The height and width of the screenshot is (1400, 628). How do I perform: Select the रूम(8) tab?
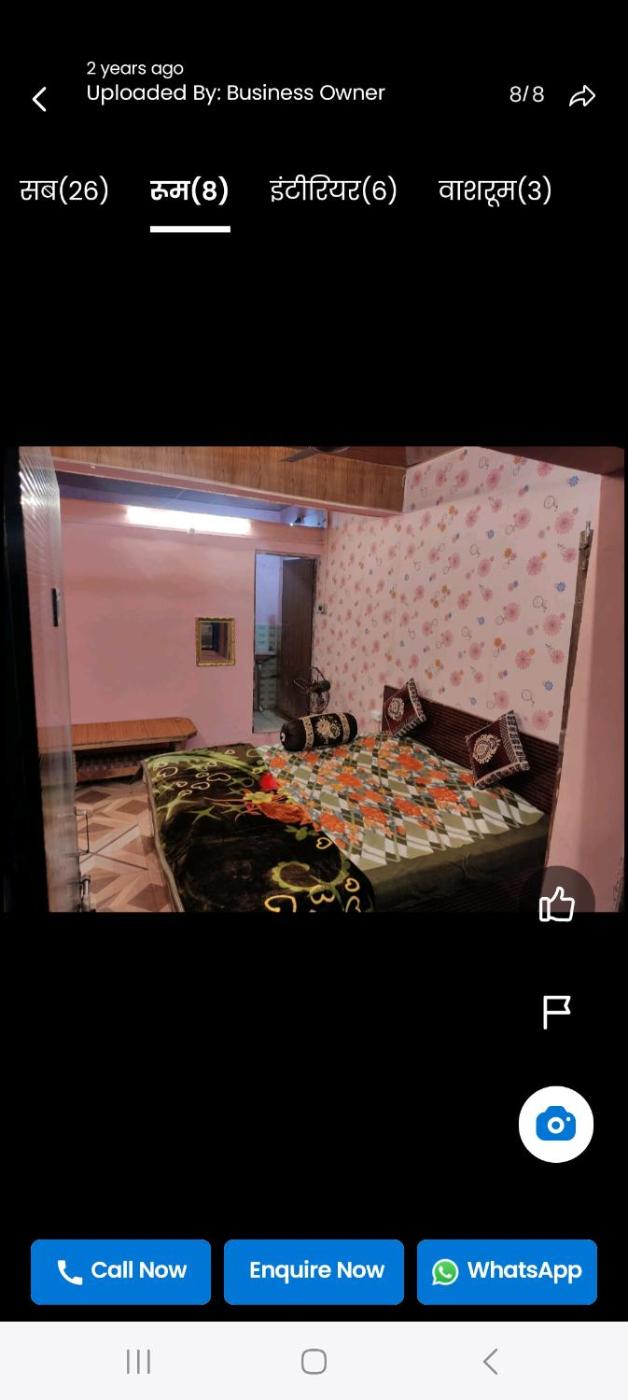[190, 190]
